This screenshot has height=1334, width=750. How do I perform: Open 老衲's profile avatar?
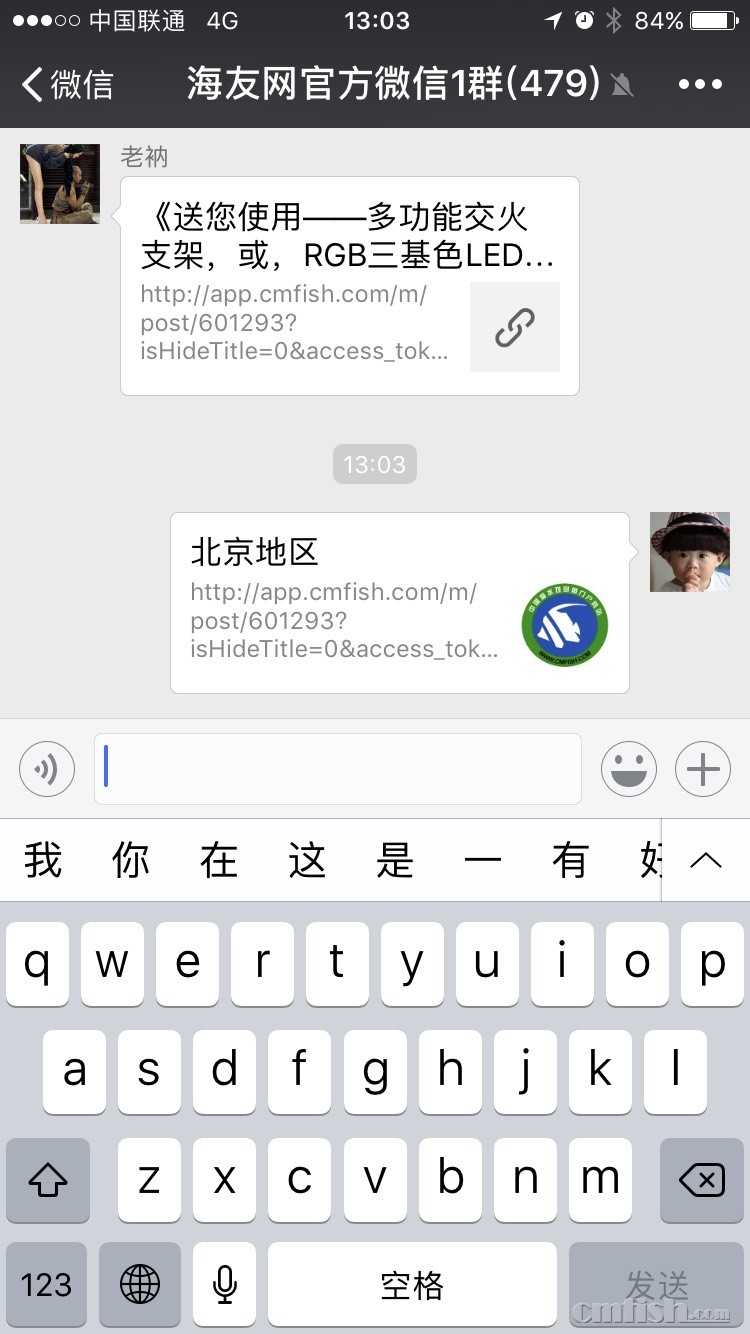(x=60, y=184)
